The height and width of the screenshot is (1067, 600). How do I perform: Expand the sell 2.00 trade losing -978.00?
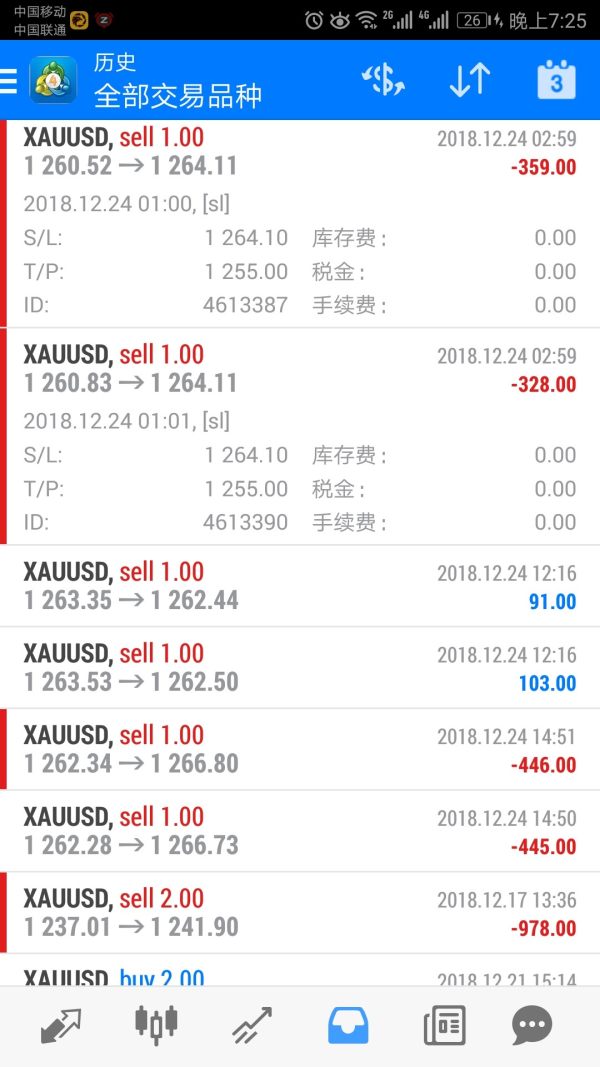(x=300, y=912)
